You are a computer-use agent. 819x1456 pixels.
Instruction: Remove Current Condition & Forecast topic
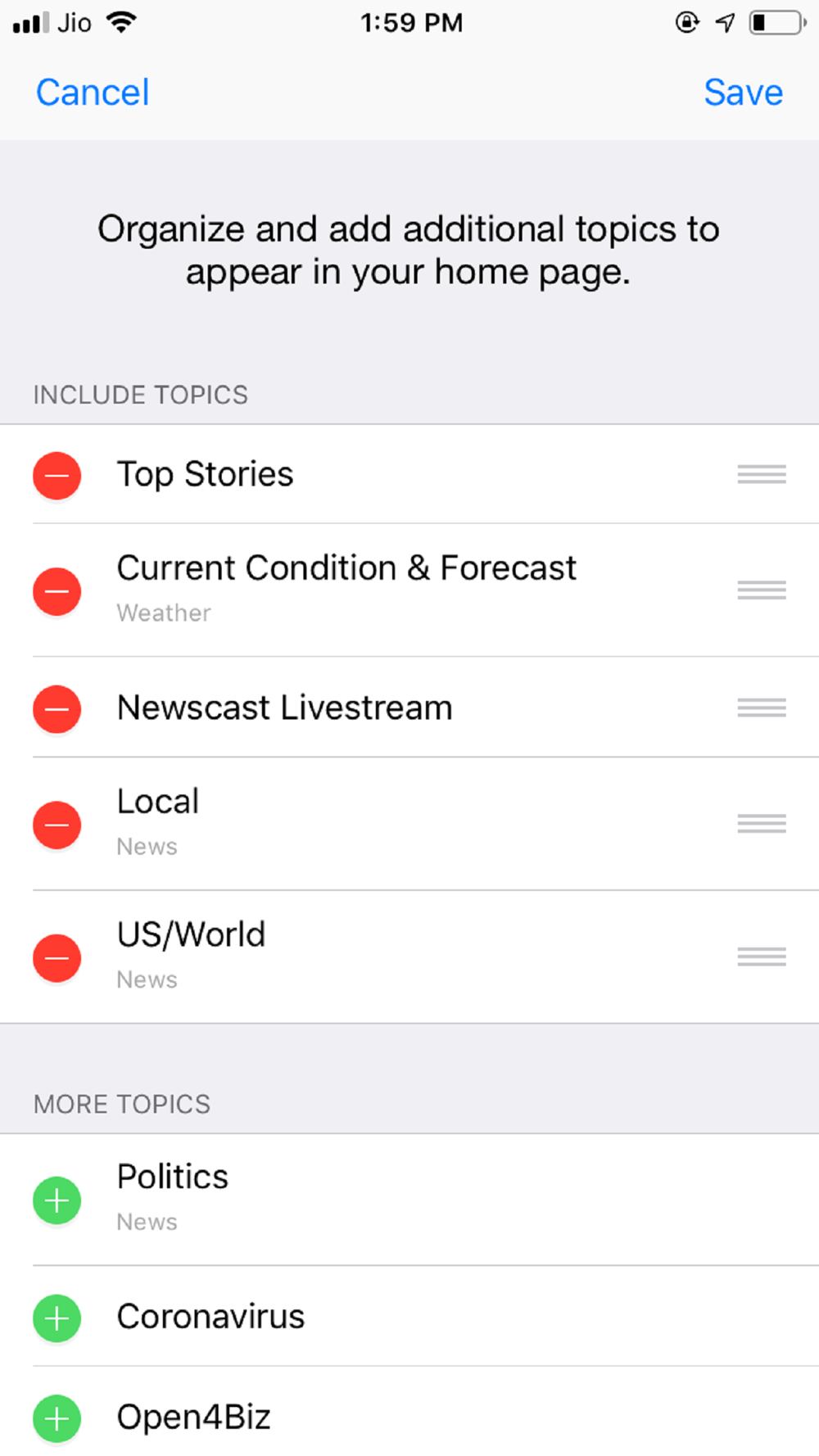[x=57, y=591]
